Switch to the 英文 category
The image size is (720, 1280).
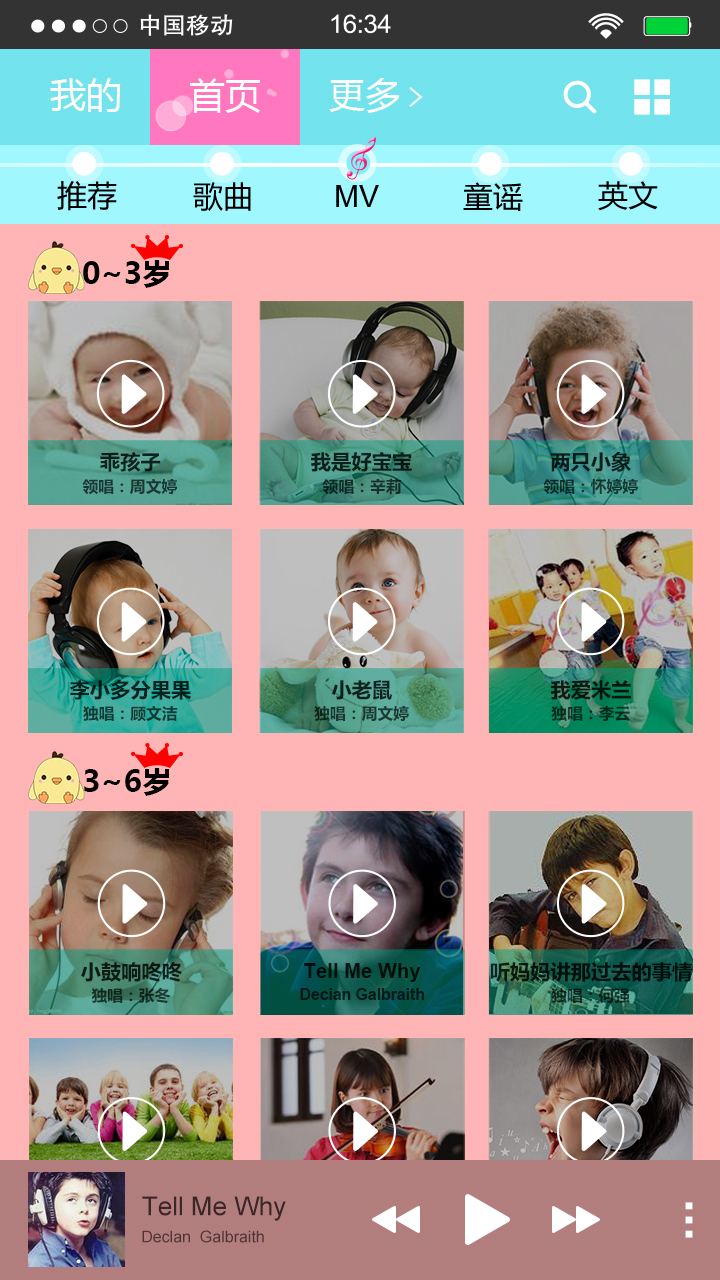[x=628, y=196]
